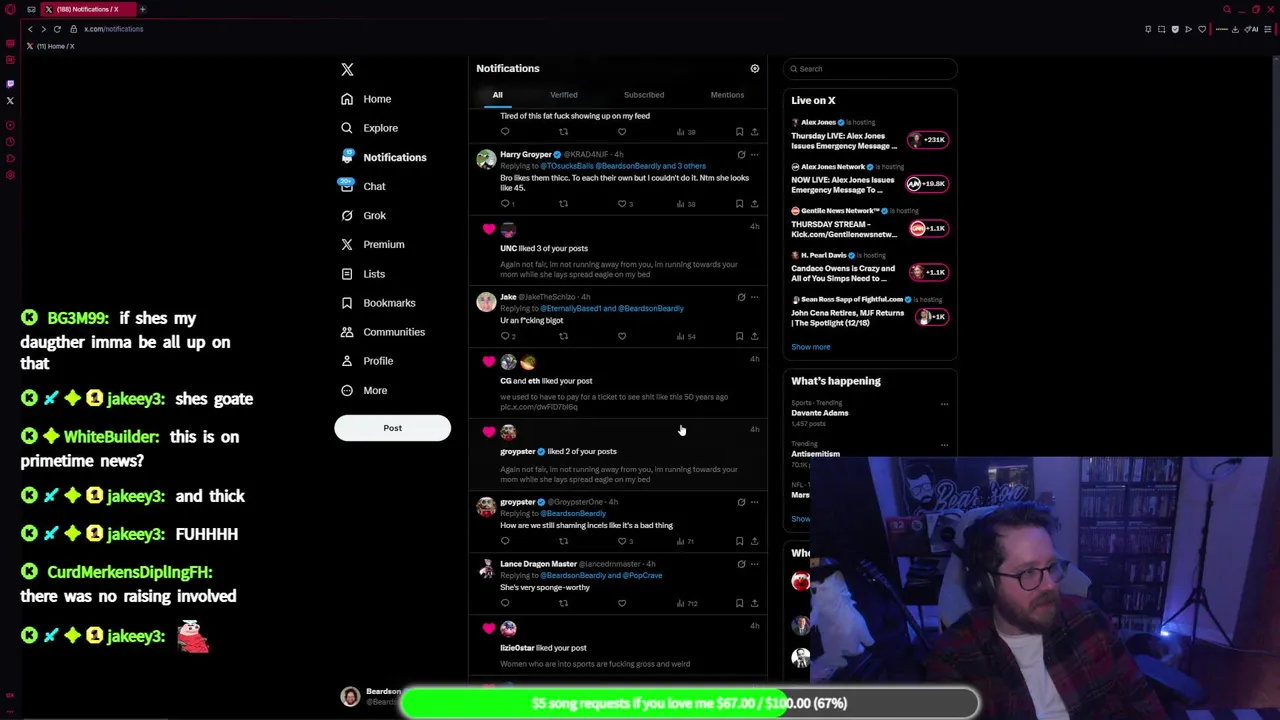Go to Lists
Screen dimensions: 1280x720
point(373,274)
